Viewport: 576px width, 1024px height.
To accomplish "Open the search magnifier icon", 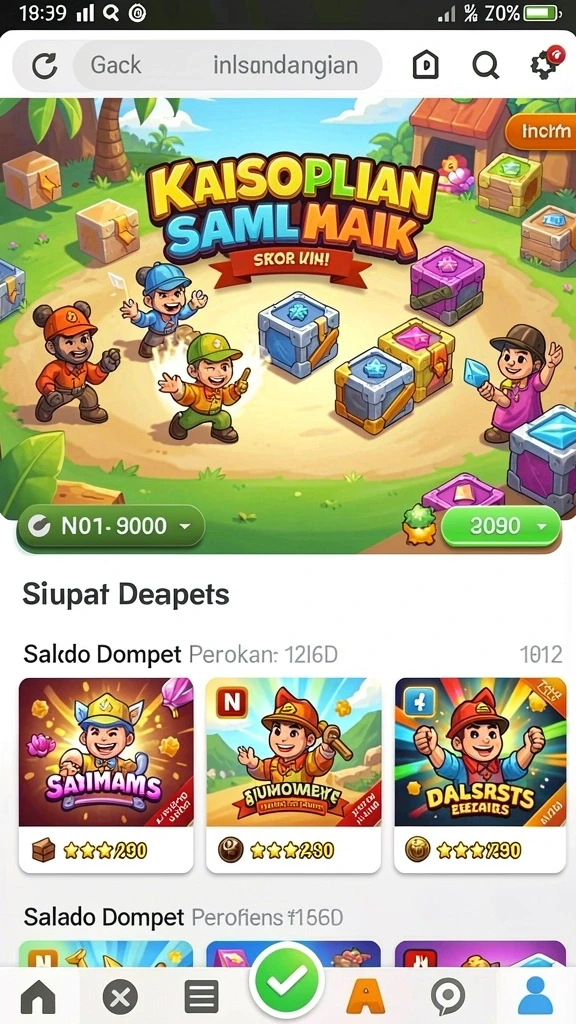I will (x=486, y=65).
